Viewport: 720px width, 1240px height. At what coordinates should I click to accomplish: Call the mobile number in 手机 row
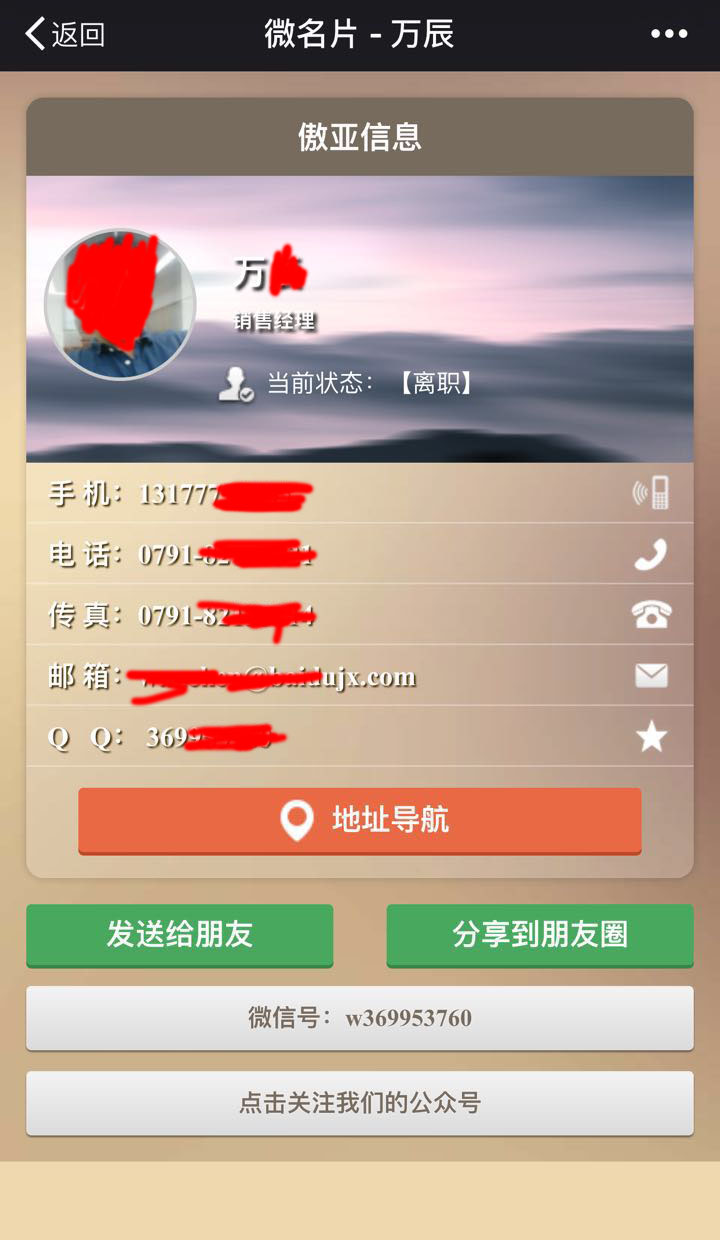359,493
